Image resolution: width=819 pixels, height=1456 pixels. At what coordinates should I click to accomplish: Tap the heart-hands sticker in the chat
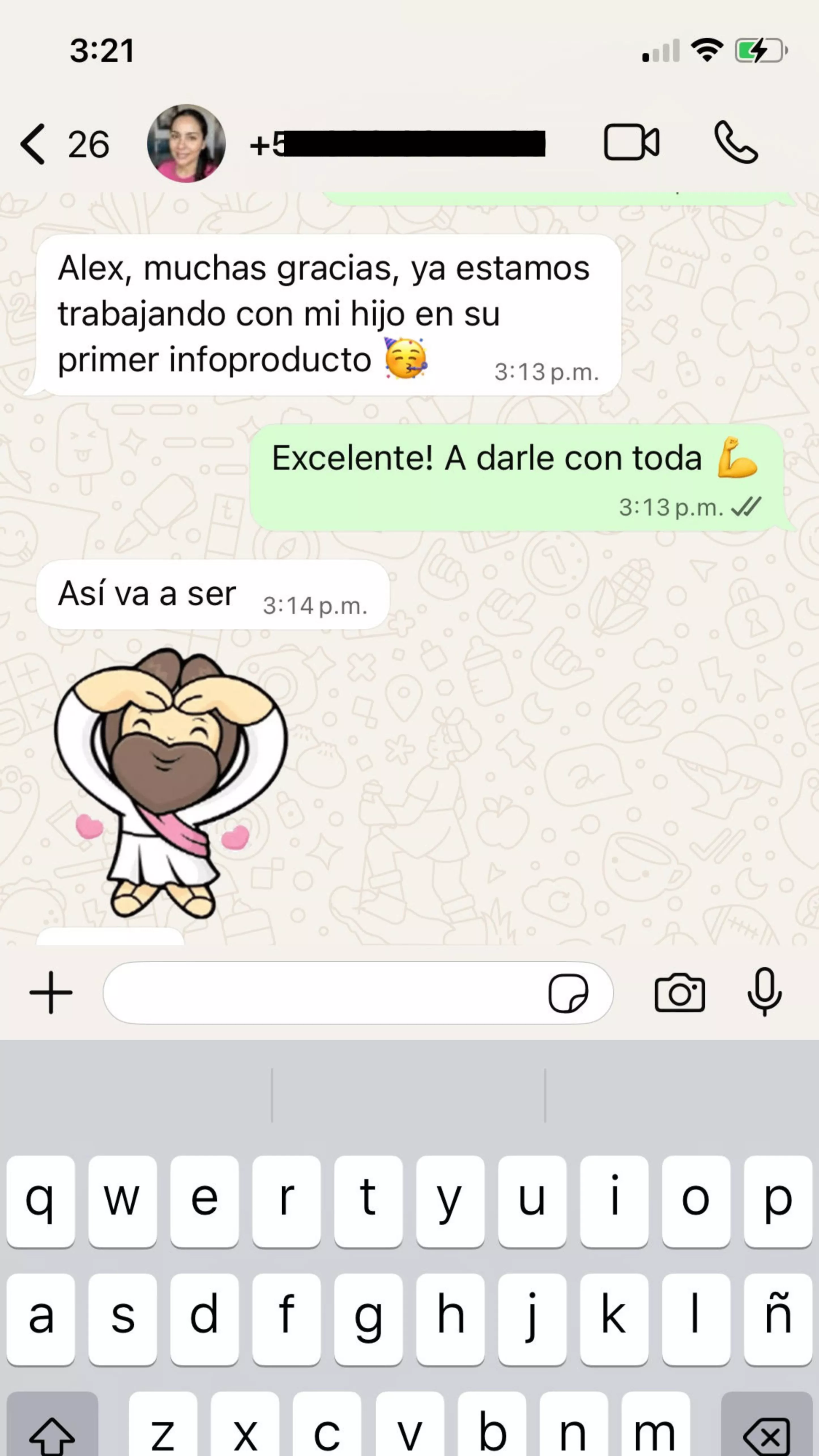click(170, 783)
